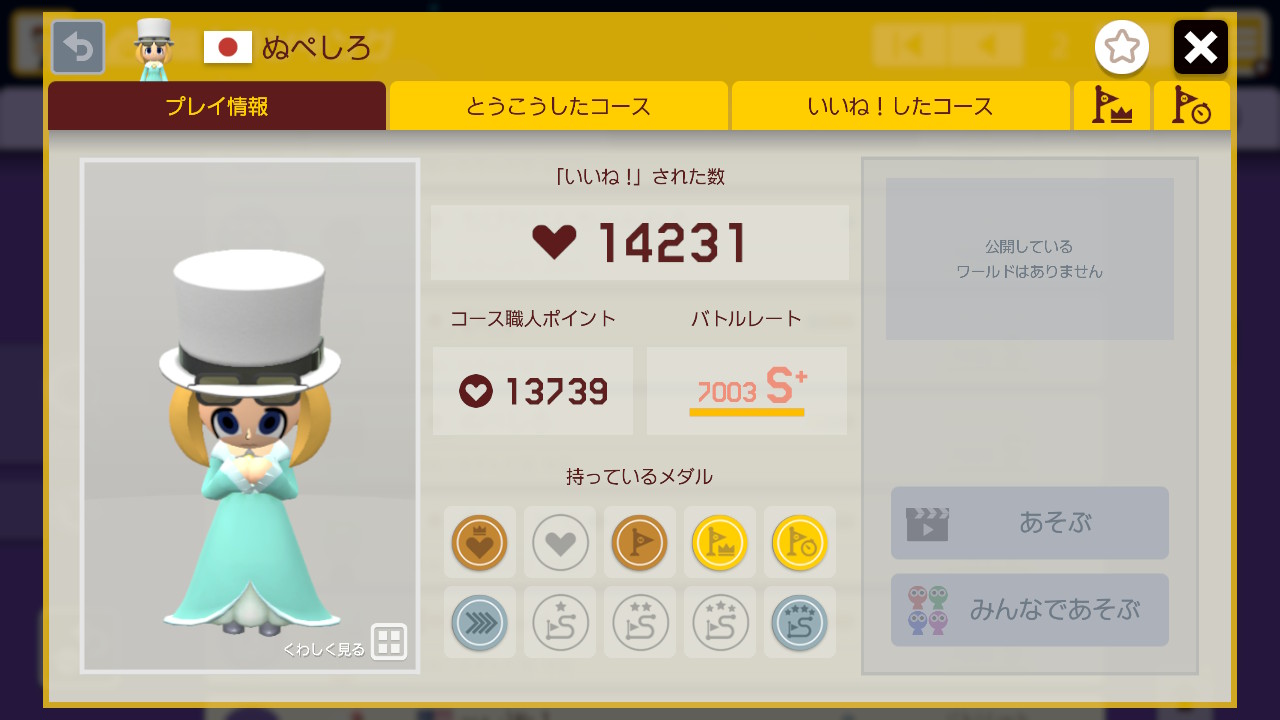Go back with the return arrow

point(78,47)
